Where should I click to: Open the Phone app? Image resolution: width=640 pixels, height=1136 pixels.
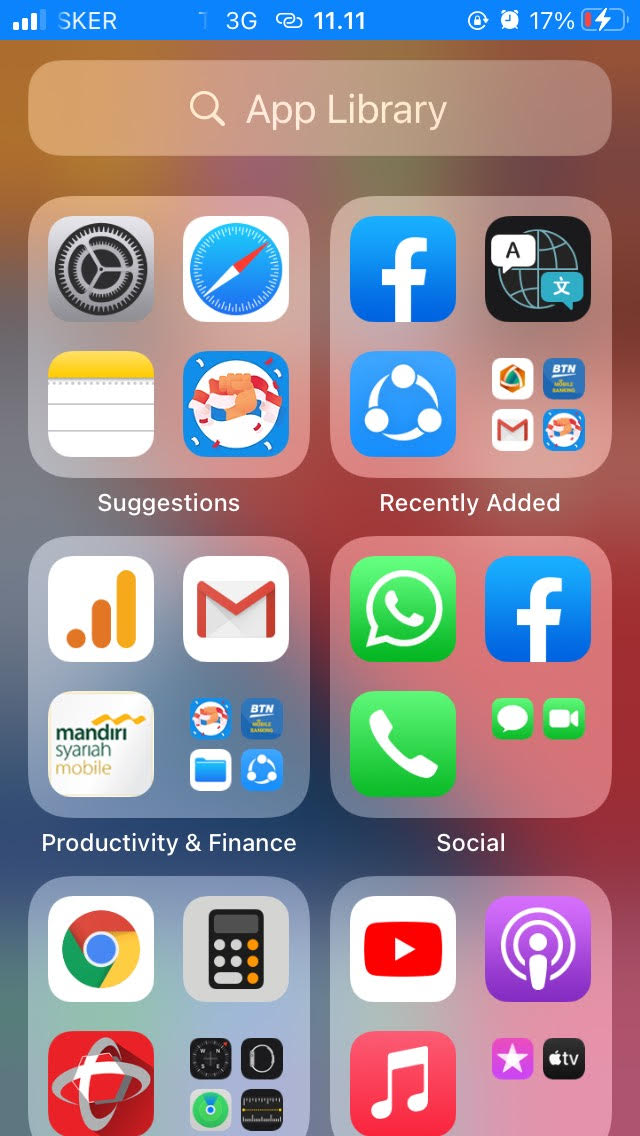tap(403, 744)
